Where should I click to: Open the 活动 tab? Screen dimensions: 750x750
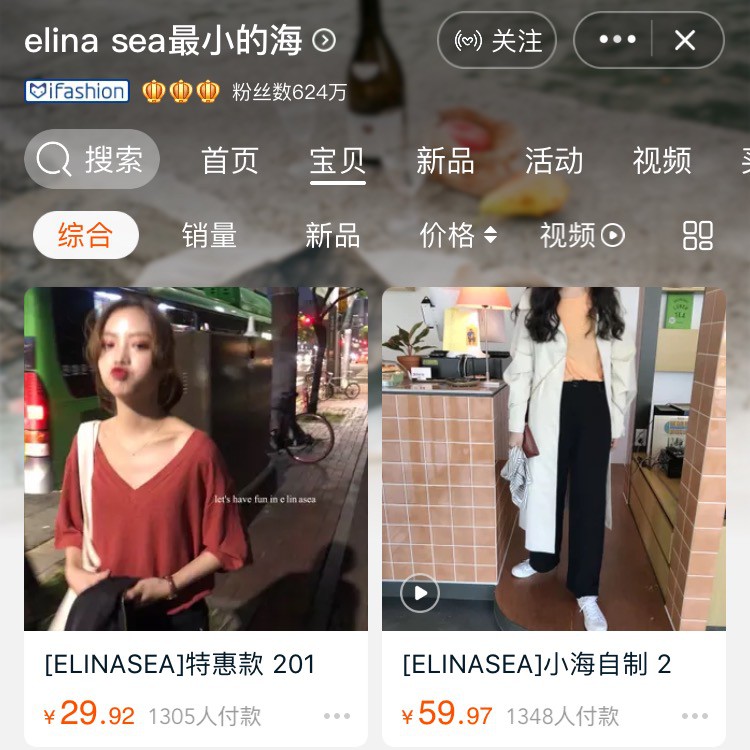coord(553,160)
